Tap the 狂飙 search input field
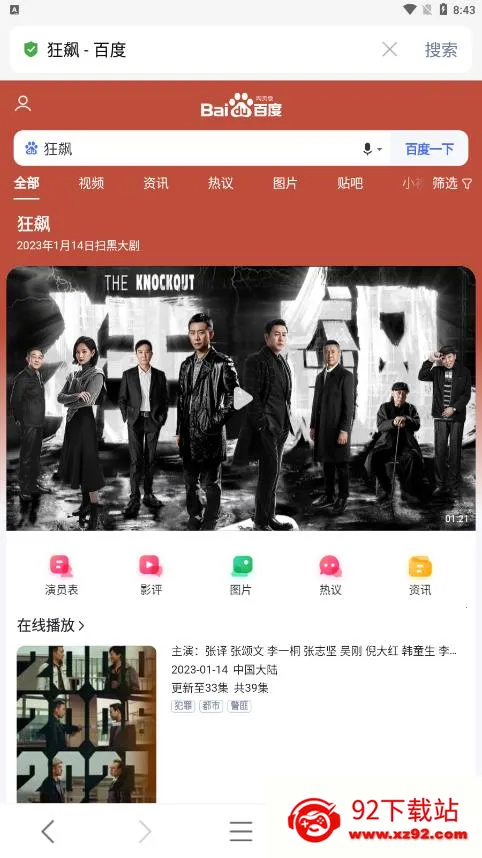Image resolution: width=482 pixels, height=858 pixels. (191, 148)
